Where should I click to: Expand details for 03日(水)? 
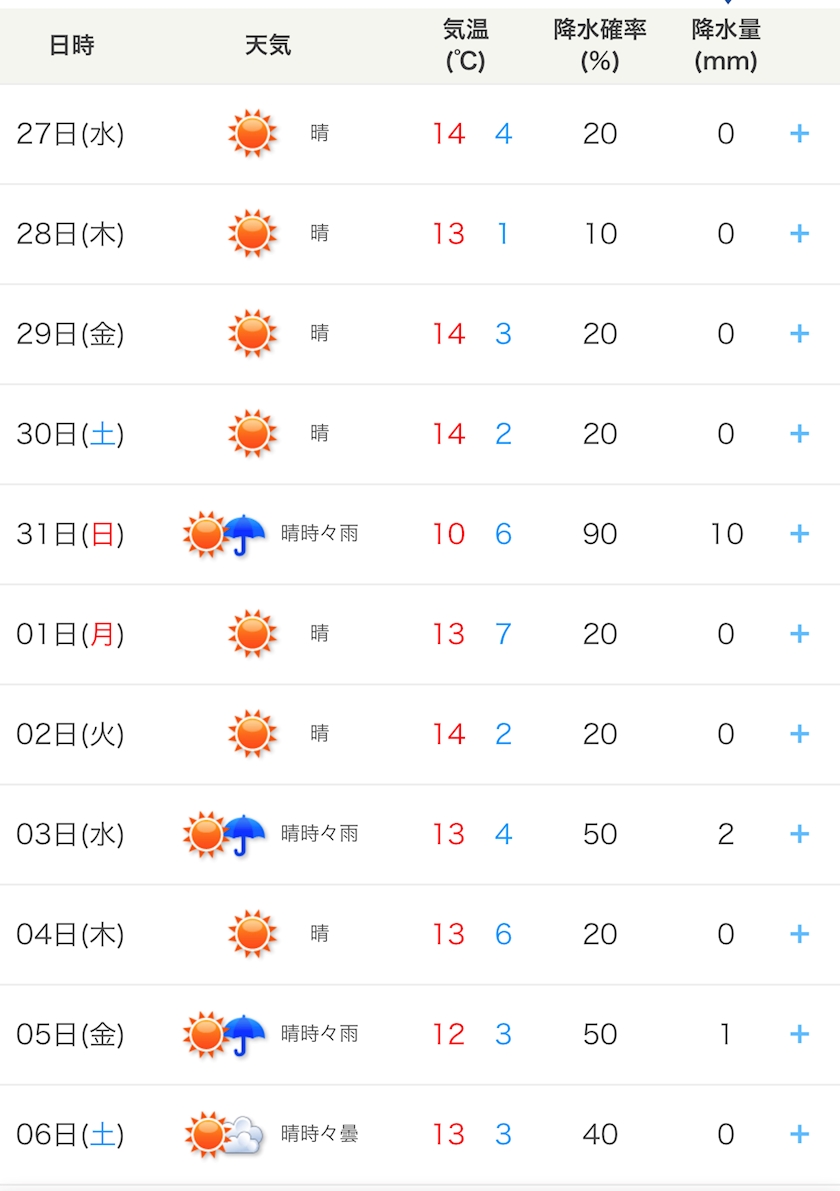[799, 834]
